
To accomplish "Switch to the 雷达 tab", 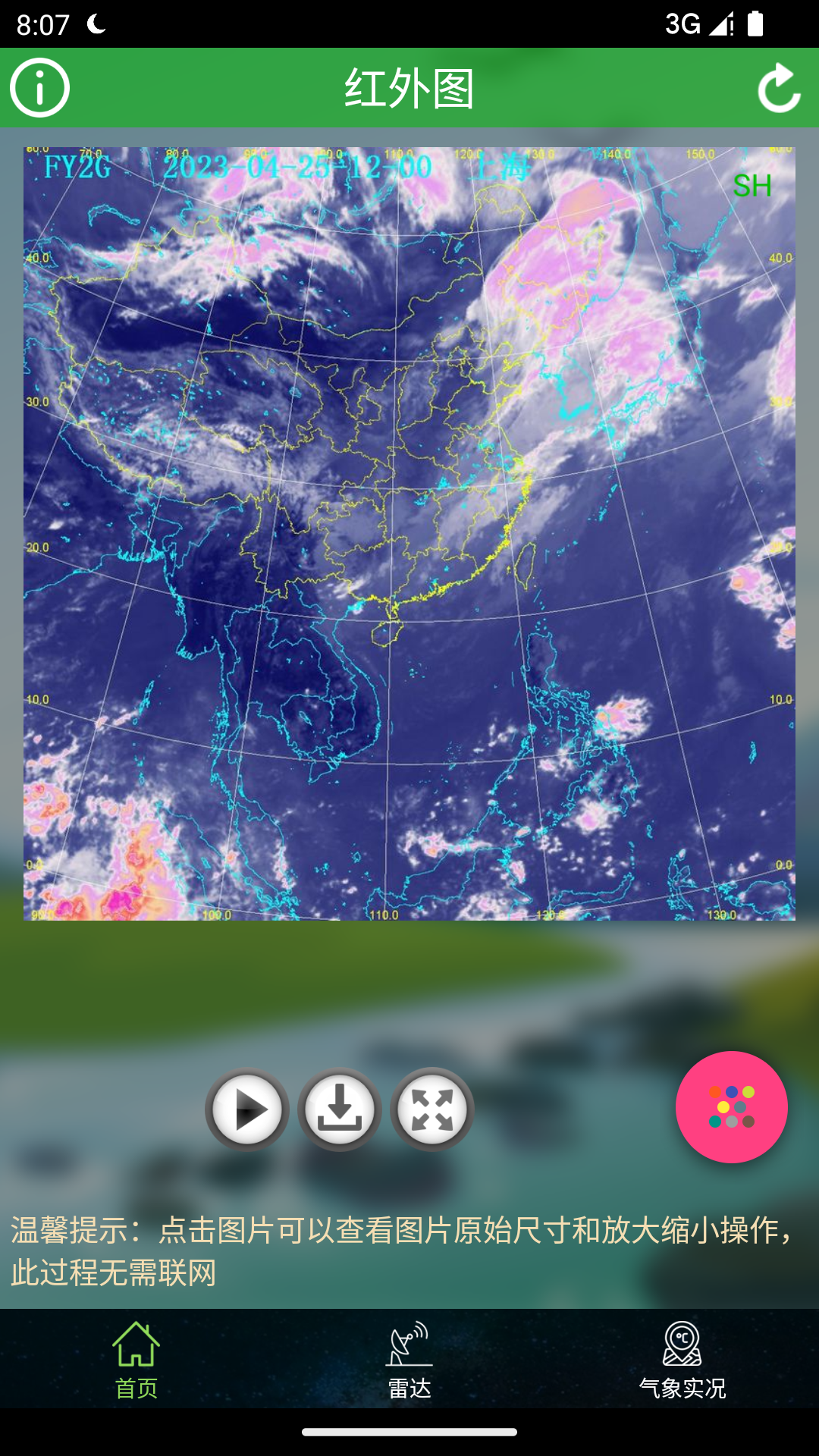I will [x=409, y=1359].
